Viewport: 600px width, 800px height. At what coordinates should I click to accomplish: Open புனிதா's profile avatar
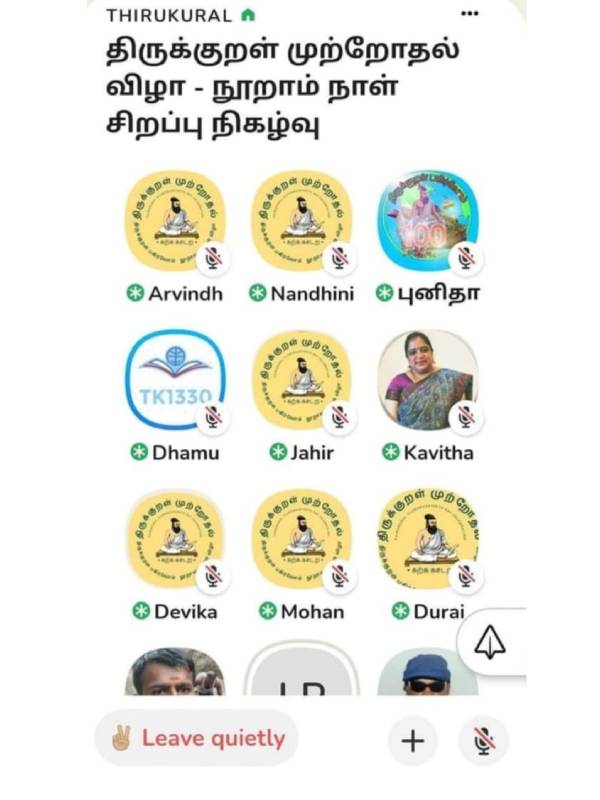(x=427, y=220)
